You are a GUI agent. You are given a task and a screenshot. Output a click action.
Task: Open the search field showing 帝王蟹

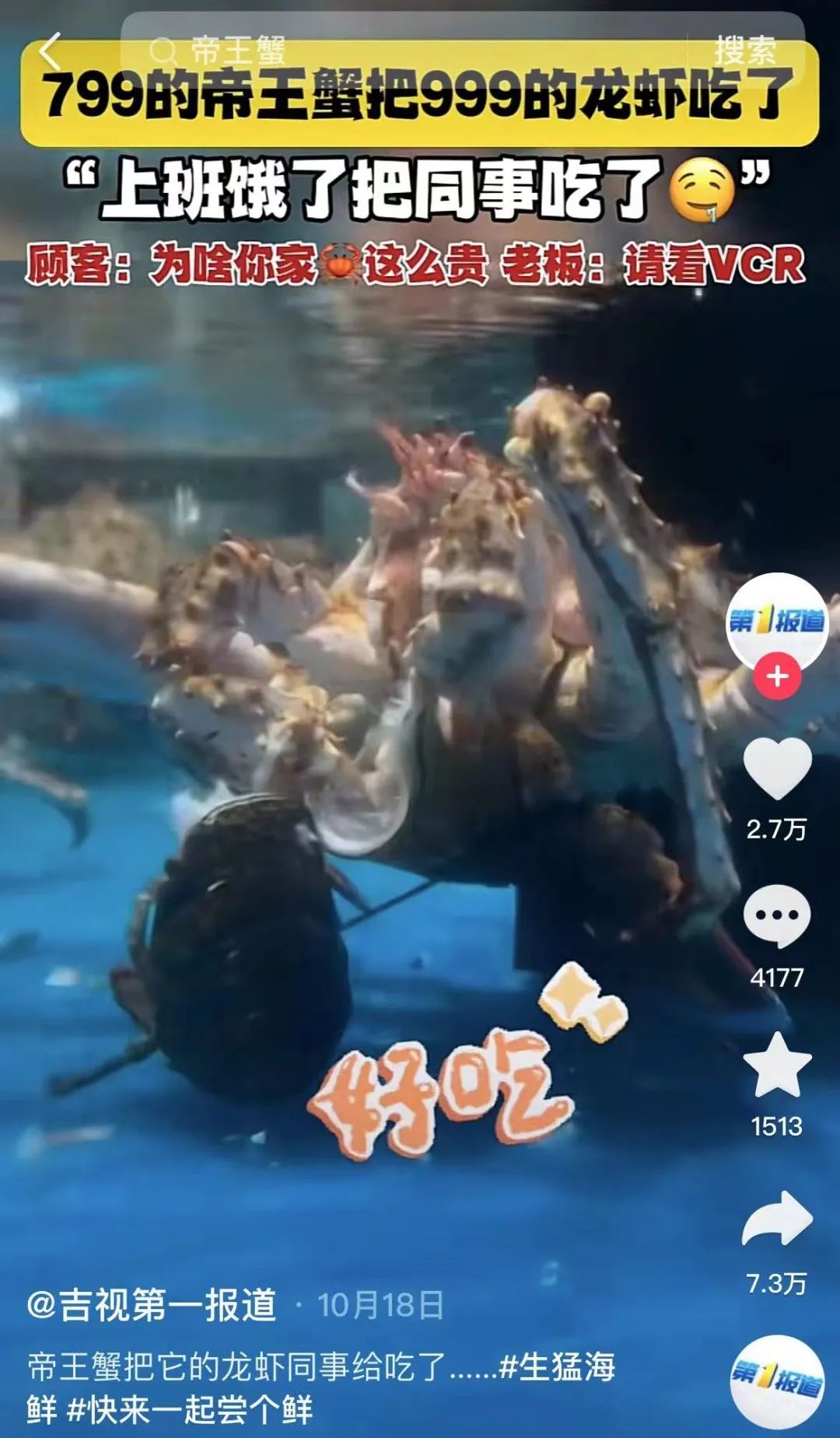pos(404,51)
